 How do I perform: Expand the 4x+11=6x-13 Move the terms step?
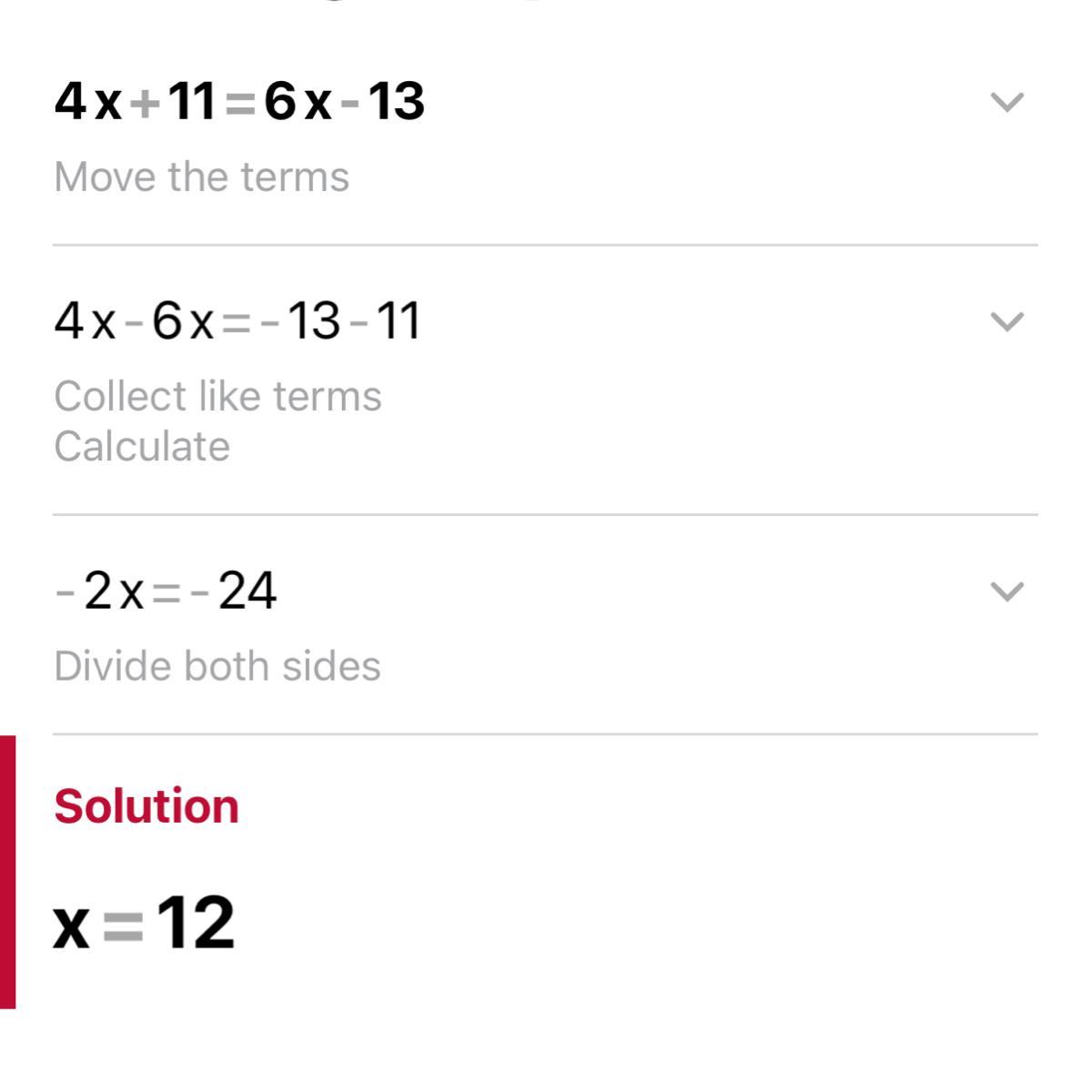point(1006,102)
